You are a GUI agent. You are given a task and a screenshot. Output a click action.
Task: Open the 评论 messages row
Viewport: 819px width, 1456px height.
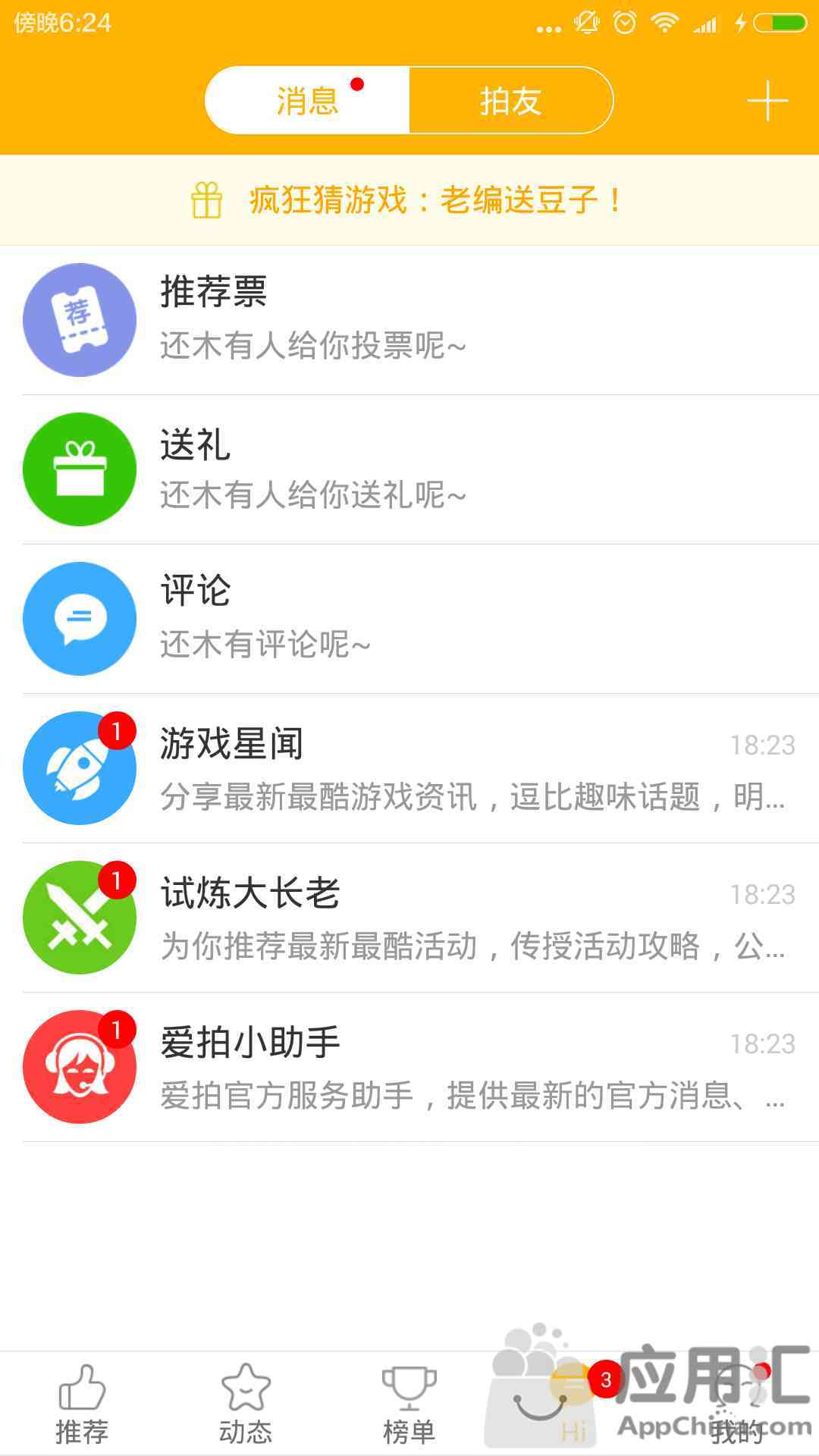[409, 619]
